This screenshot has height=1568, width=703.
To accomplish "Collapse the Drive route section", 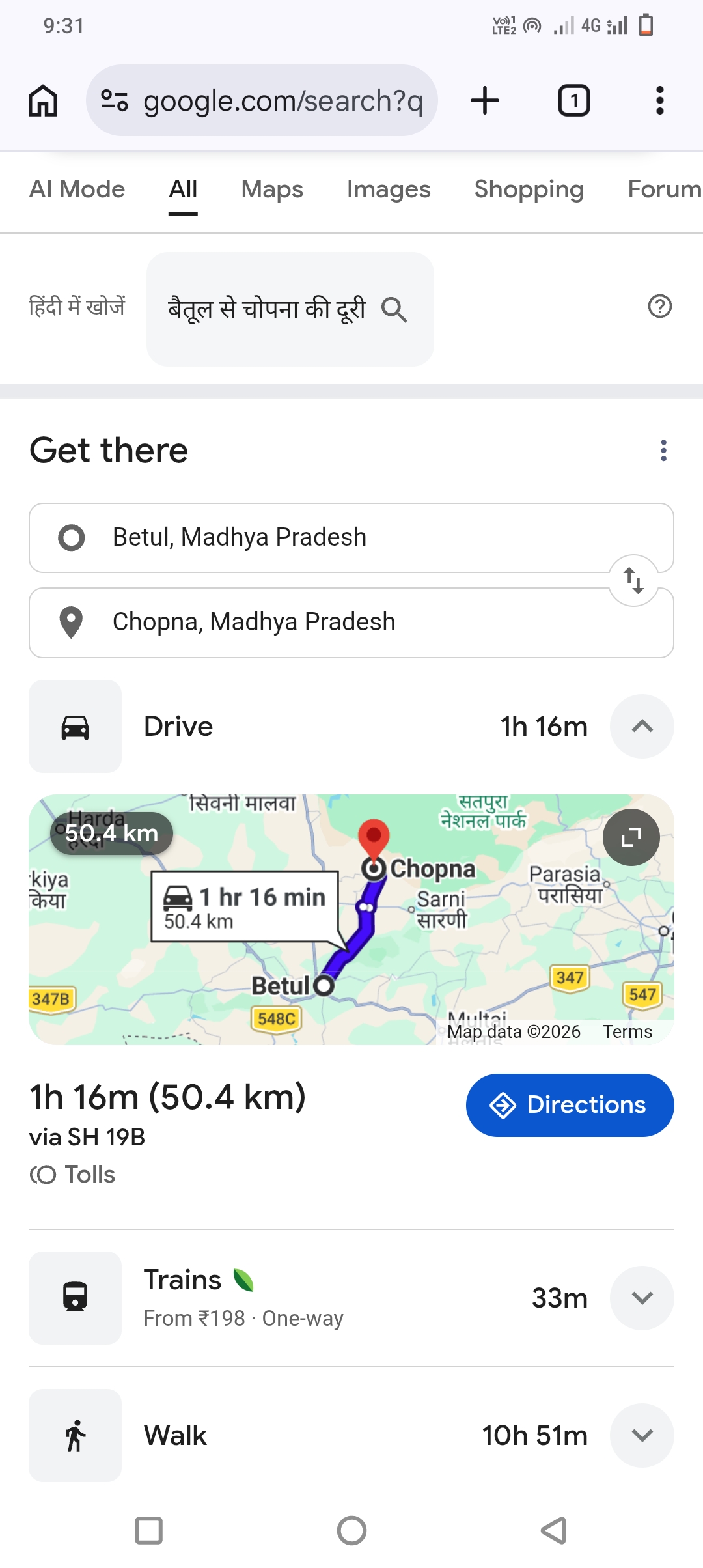I will coord(642,727).
